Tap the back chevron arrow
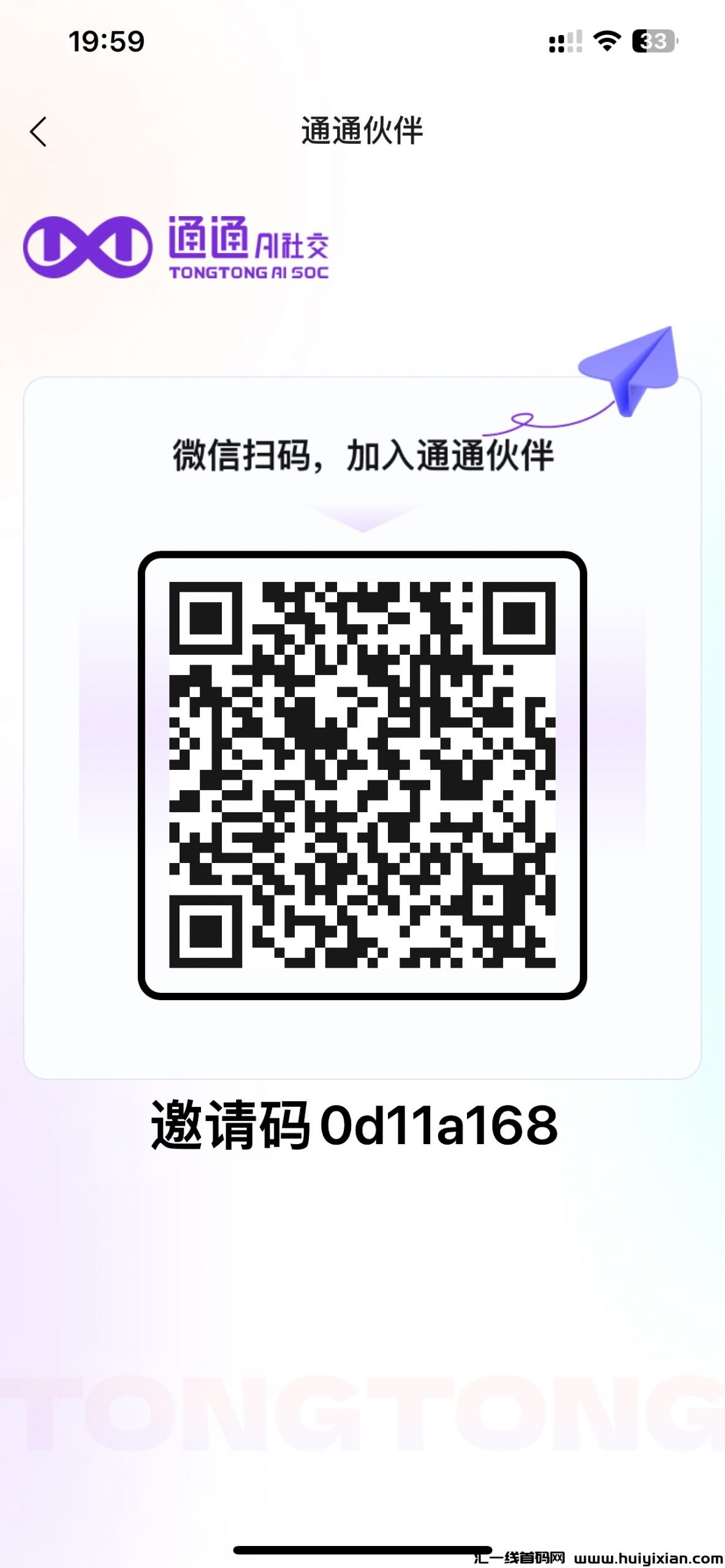725x1568 pixels. [38, 132]
